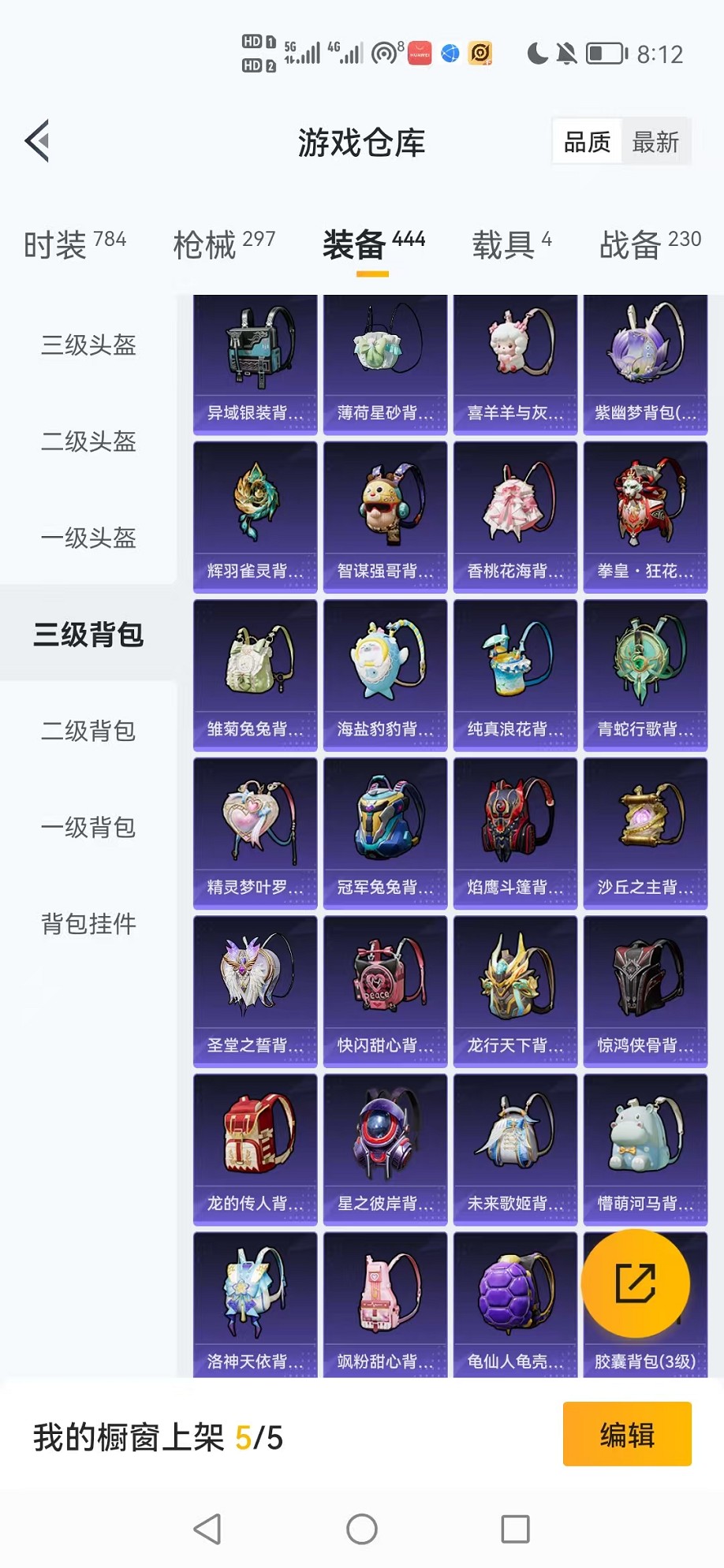The width and height of the screenshot is (724, 1568).
Task: Select 二级头盔 category
Action: [x=88, y=441]
